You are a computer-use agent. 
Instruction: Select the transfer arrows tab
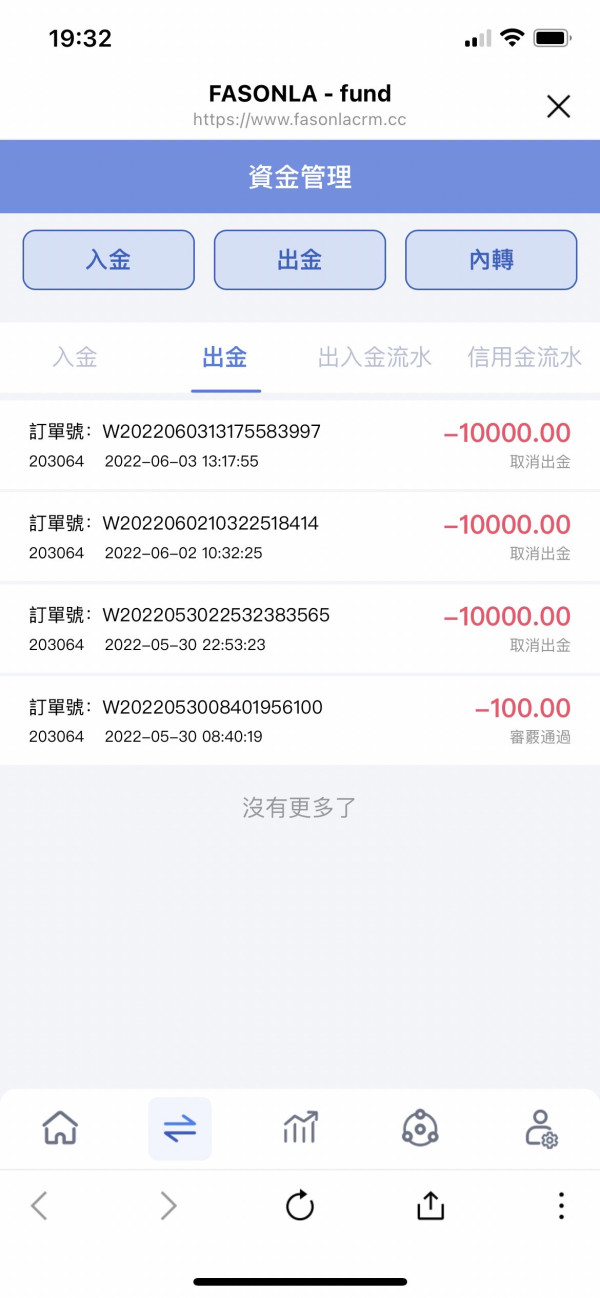tap(180, 1128)
